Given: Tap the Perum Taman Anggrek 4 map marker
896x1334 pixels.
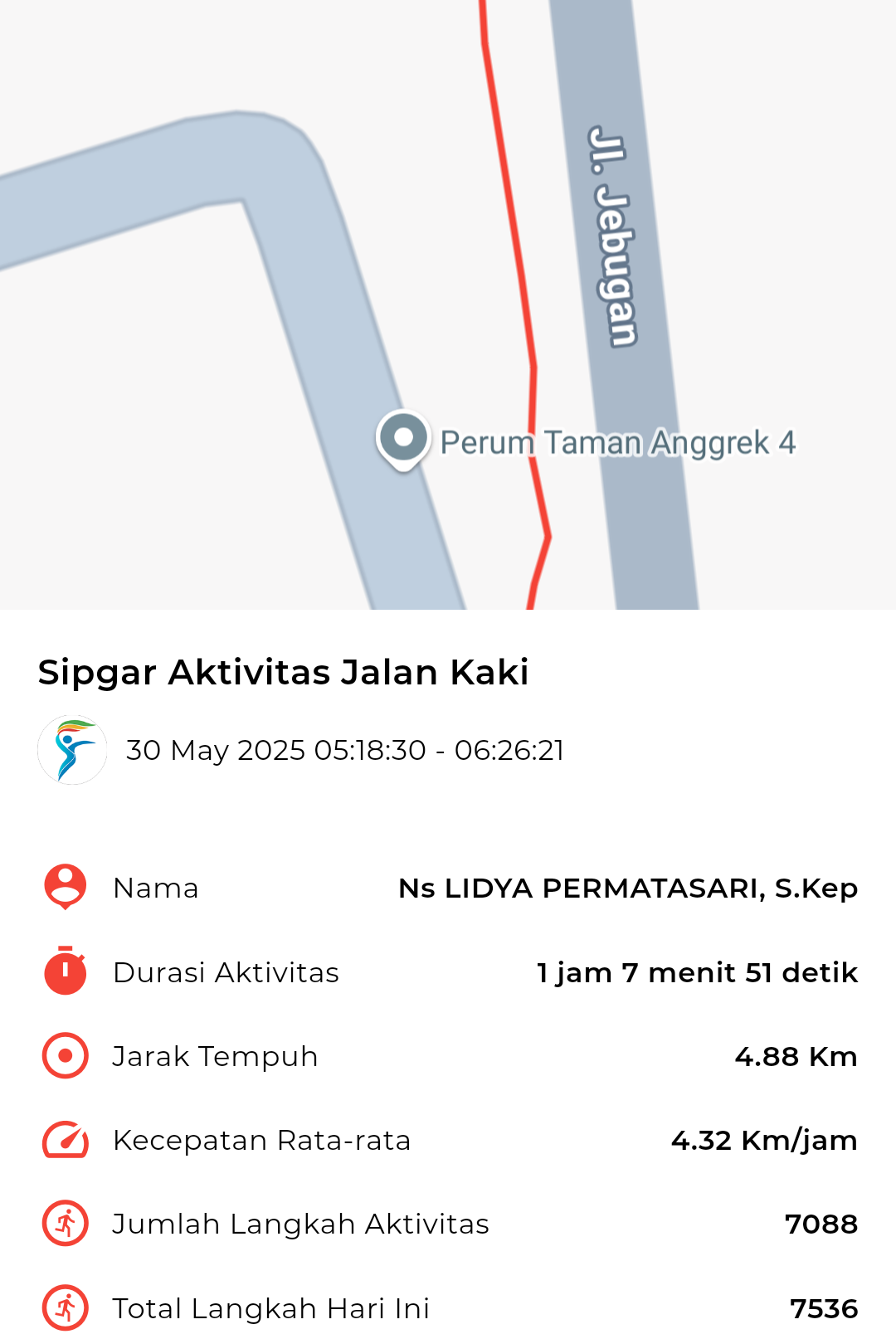Looking at the screenshot, I should (402, 440).
